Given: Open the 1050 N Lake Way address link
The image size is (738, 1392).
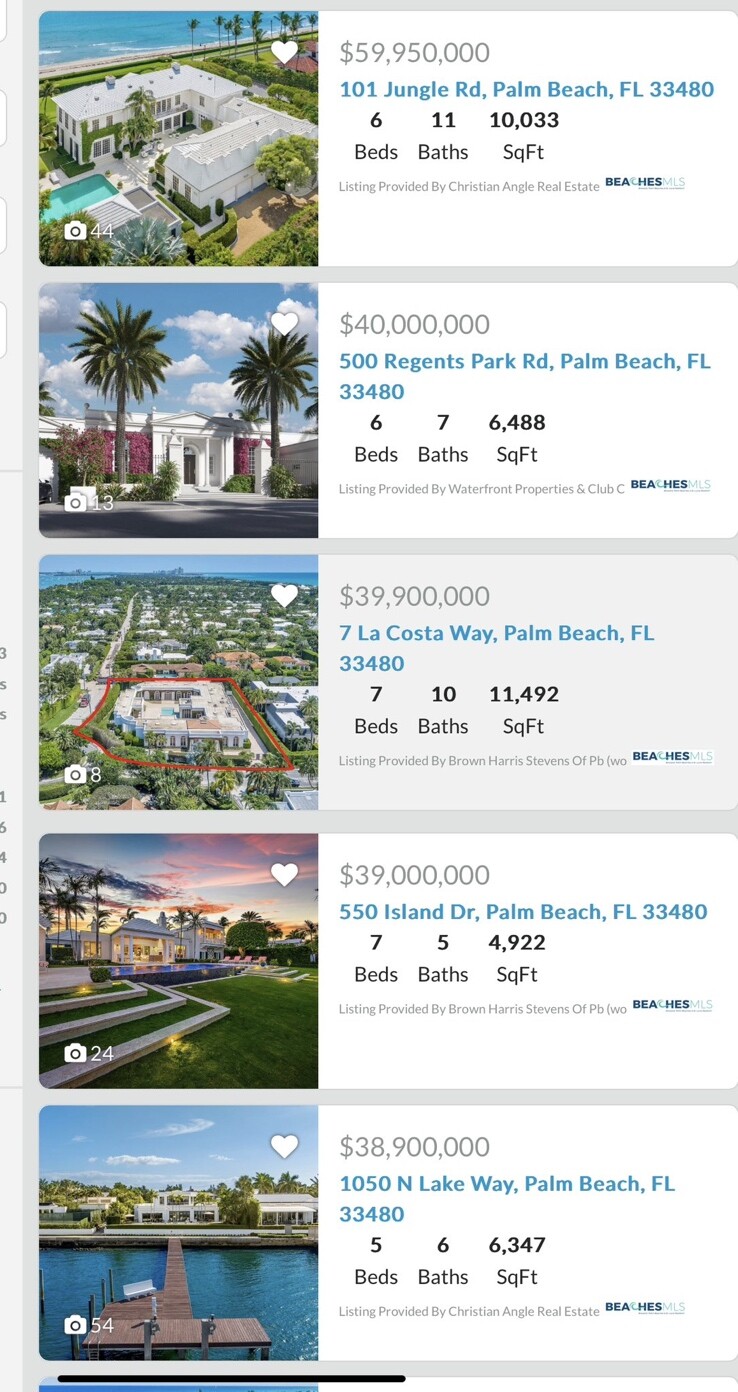Looking at the screenshot, I should (x=507, y=1199).
